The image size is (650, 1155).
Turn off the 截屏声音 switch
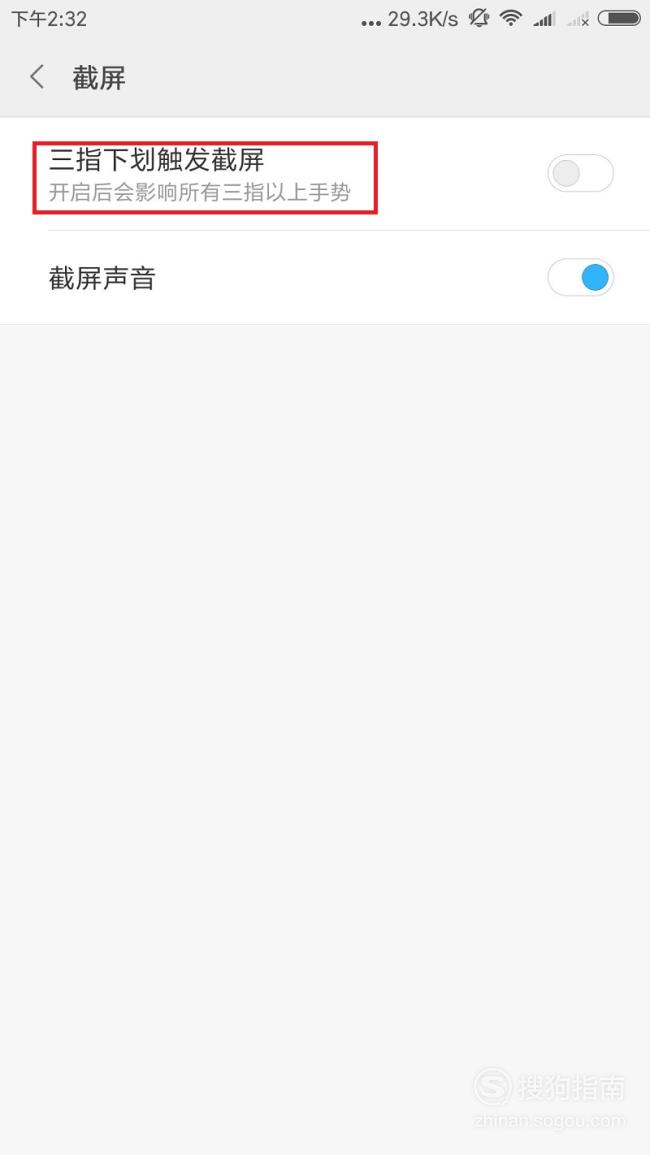580,278
